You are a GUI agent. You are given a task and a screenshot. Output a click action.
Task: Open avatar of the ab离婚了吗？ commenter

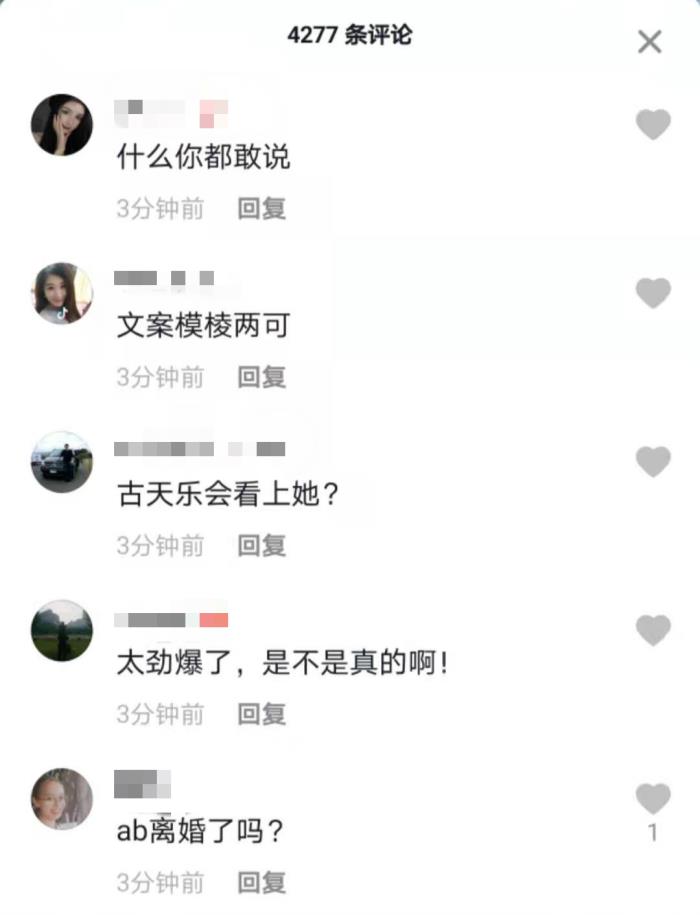coord(62,798)
